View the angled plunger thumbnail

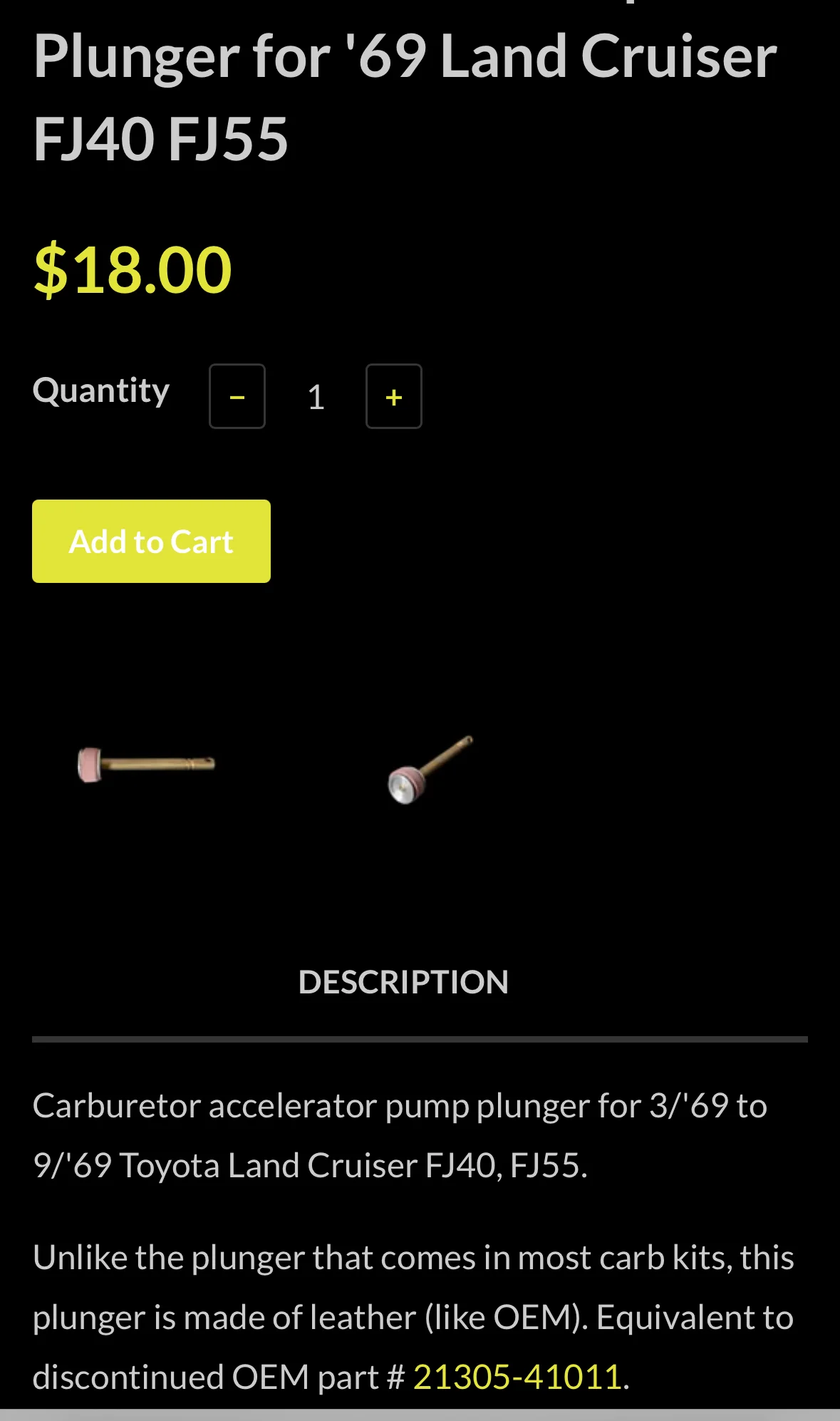click(430, 770)
